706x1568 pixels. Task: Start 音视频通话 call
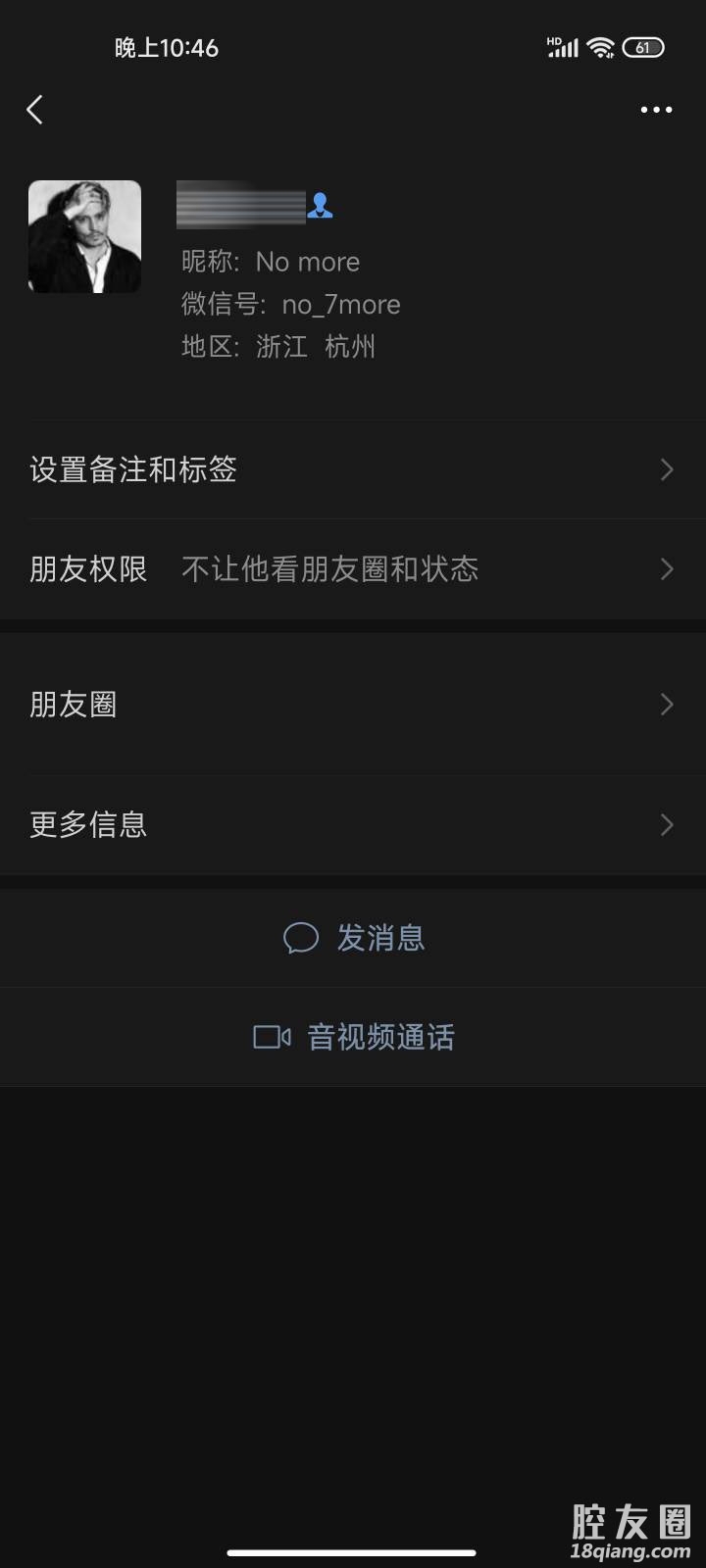tap(355, 1037)
